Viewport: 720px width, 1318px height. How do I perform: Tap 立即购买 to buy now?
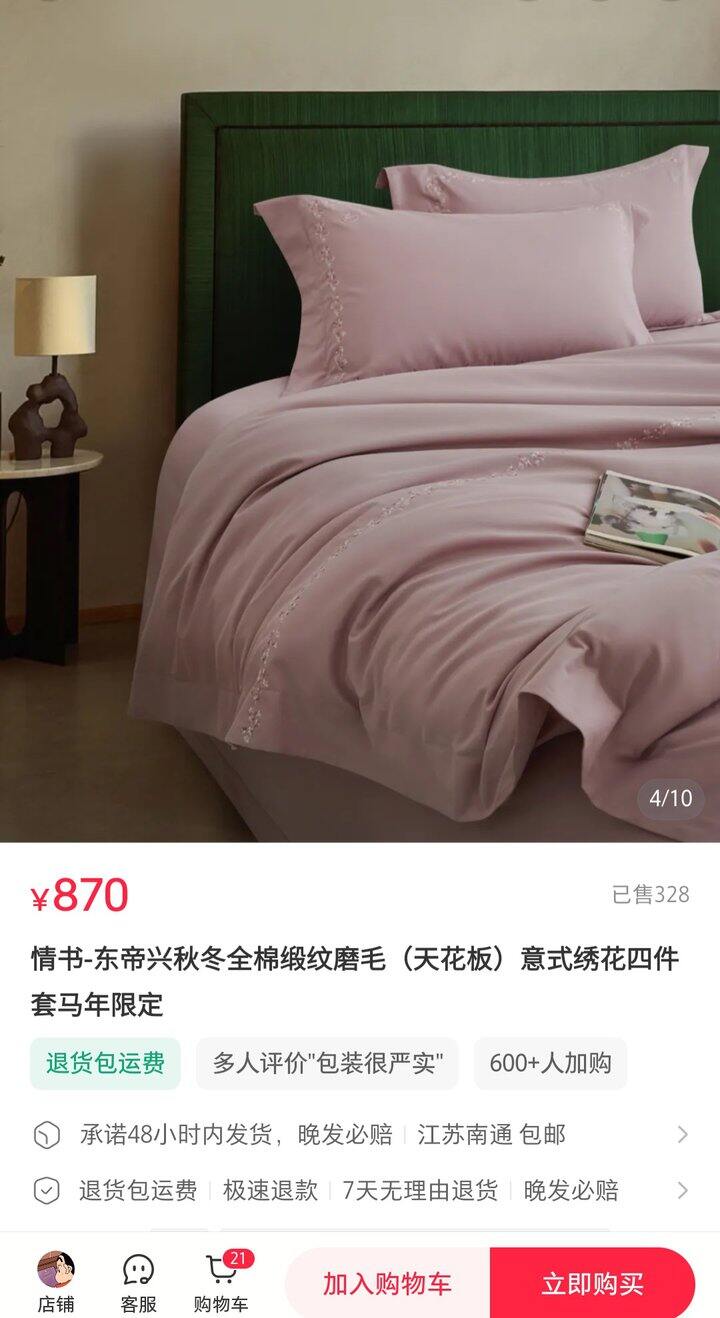[592, 1284]
